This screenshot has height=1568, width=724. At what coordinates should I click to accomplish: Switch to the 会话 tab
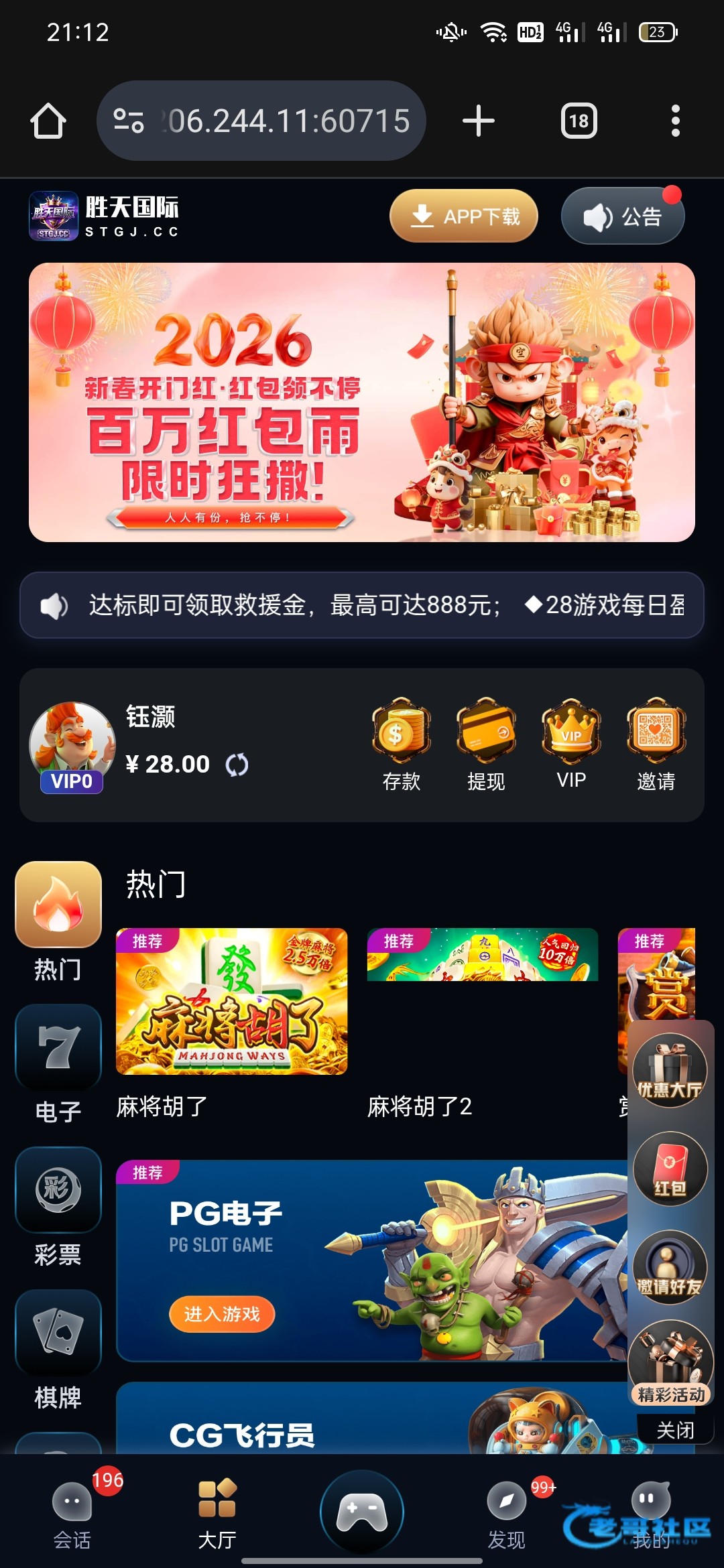tap(72, 1515)
